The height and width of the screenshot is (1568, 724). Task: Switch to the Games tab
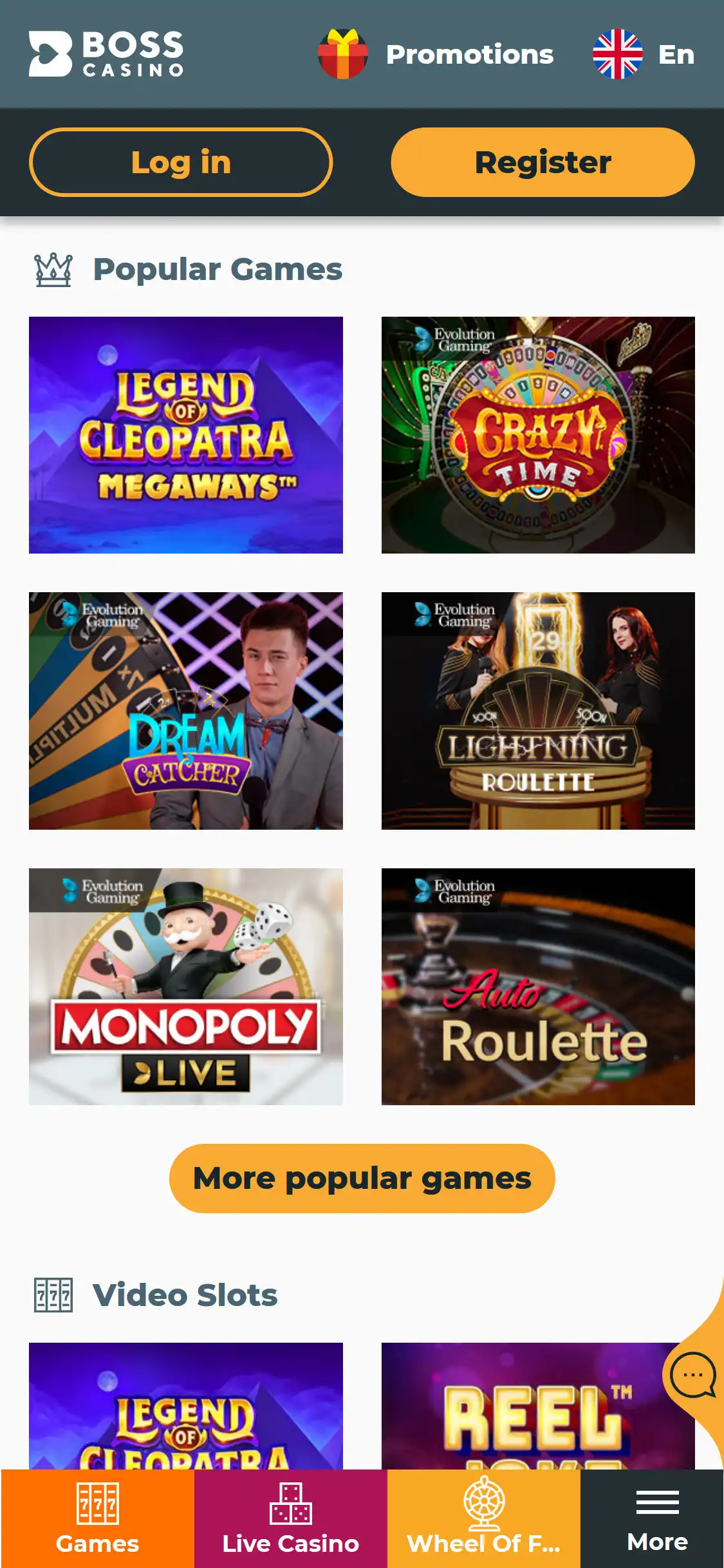click(98, 1518)
